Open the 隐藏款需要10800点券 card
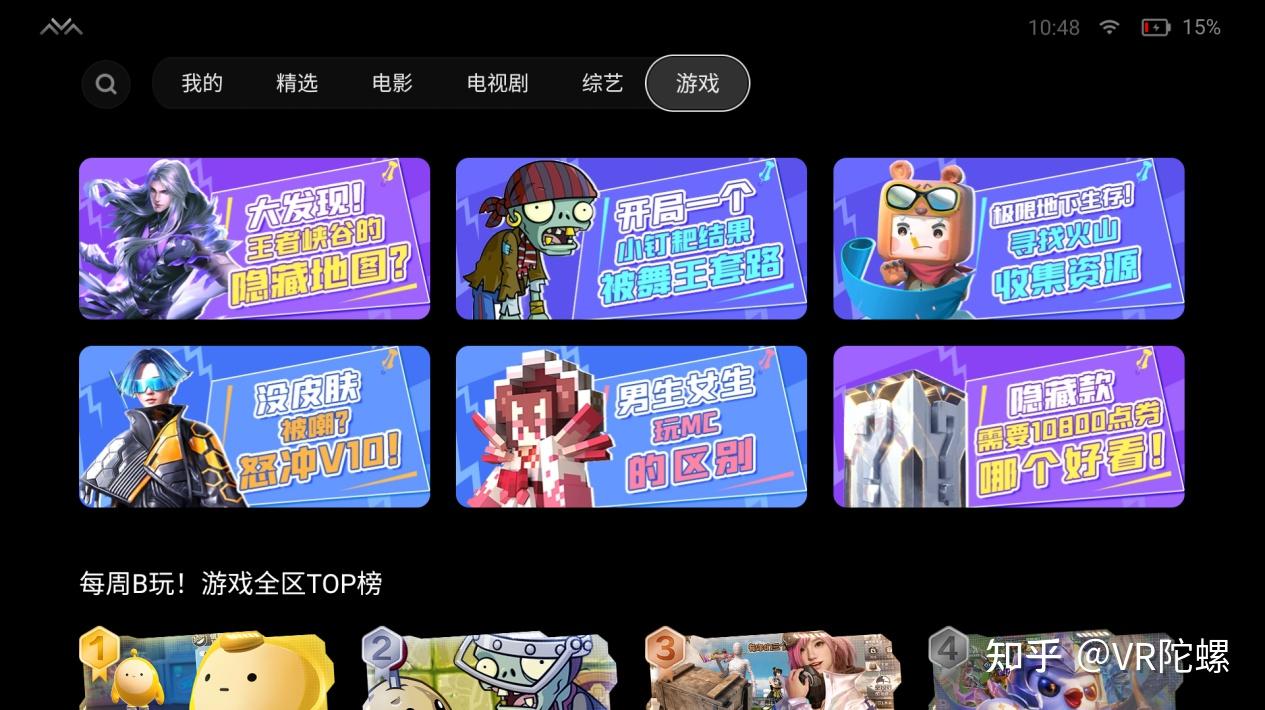Viewport: 1265px width, 710px height. [x=1008, y=426]
